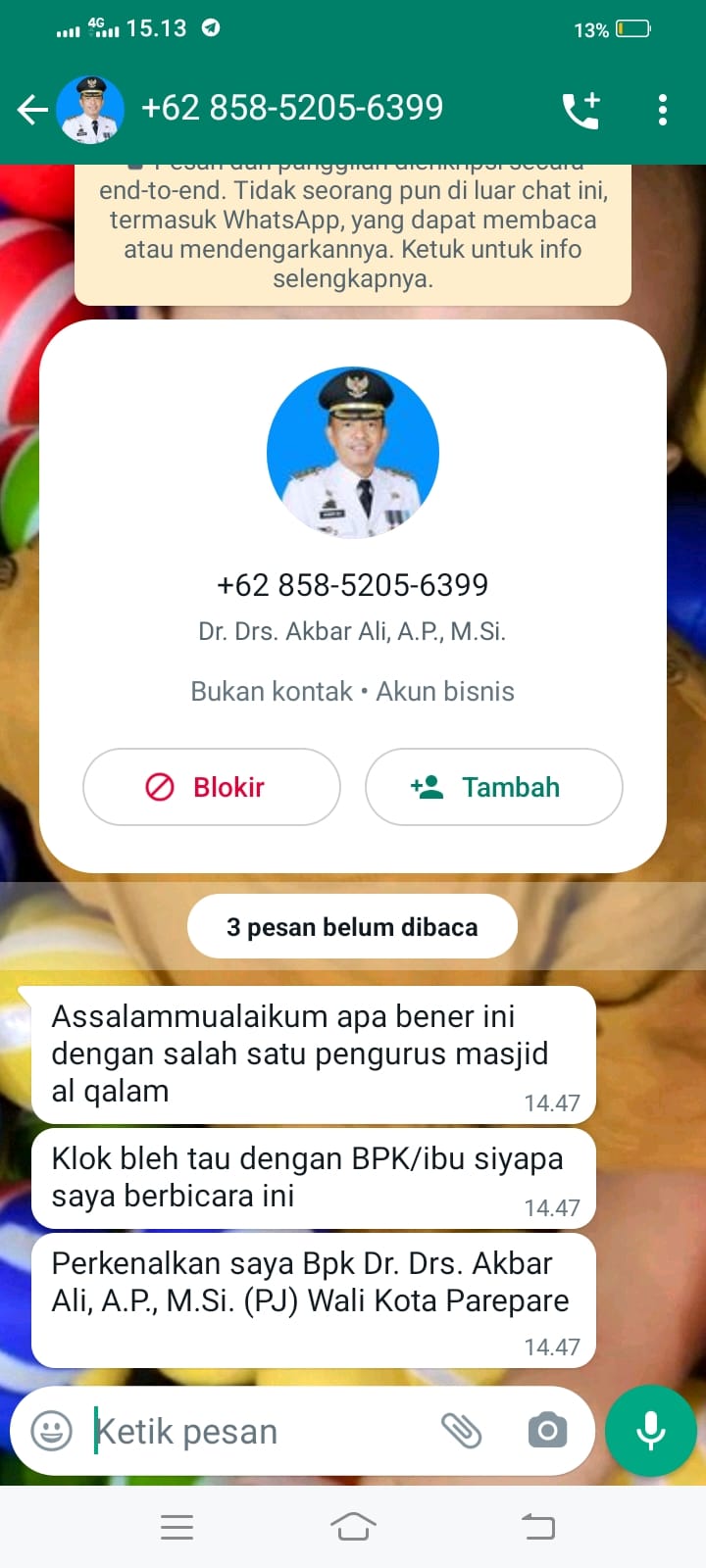Tap the contact name +62 858-5205-6399 header

tap(292, 108)
